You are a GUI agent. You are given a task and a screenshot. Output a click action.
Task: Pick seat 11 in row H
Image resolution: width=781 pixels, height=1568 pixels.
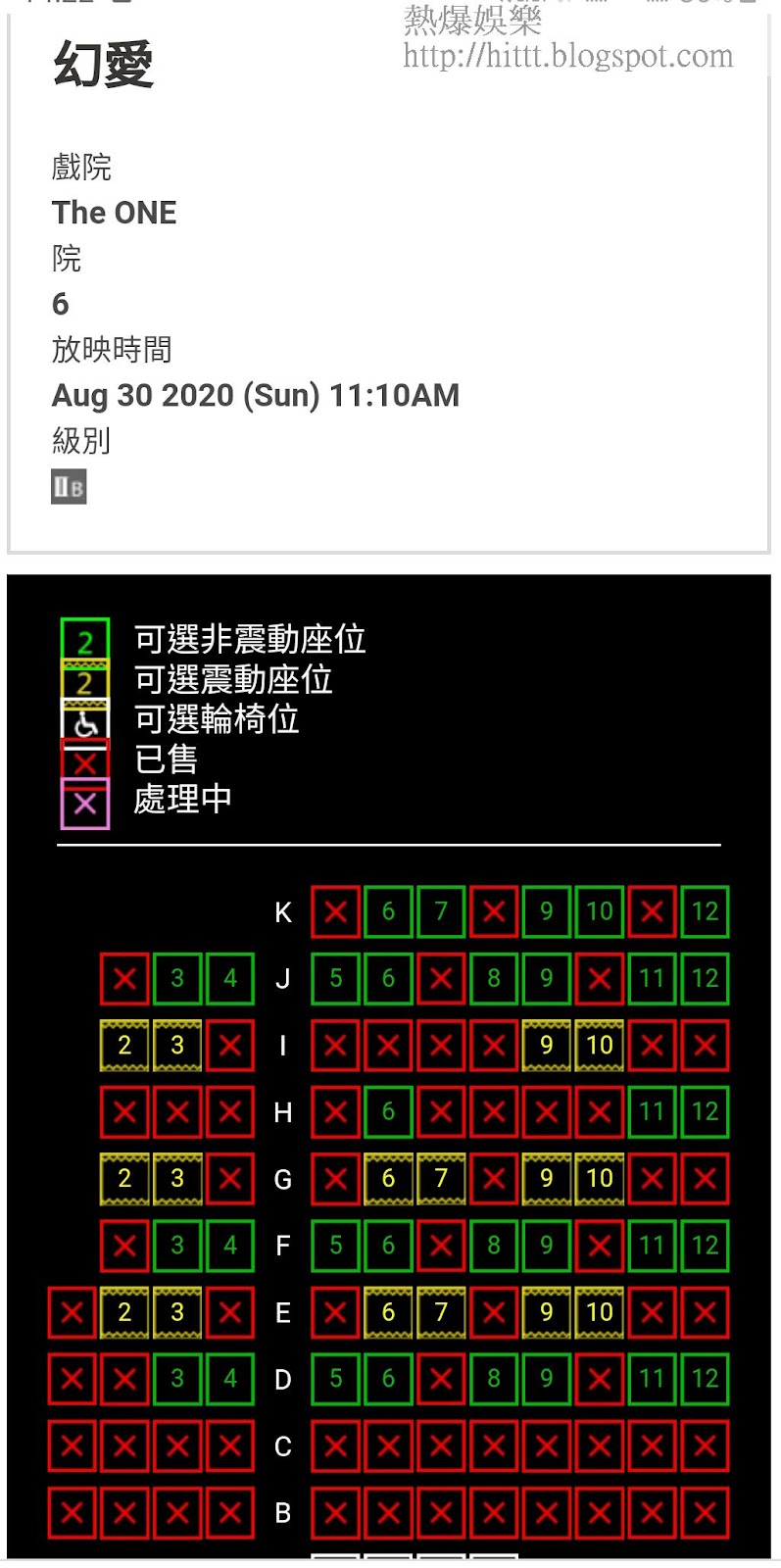(x=652, y=1111)
